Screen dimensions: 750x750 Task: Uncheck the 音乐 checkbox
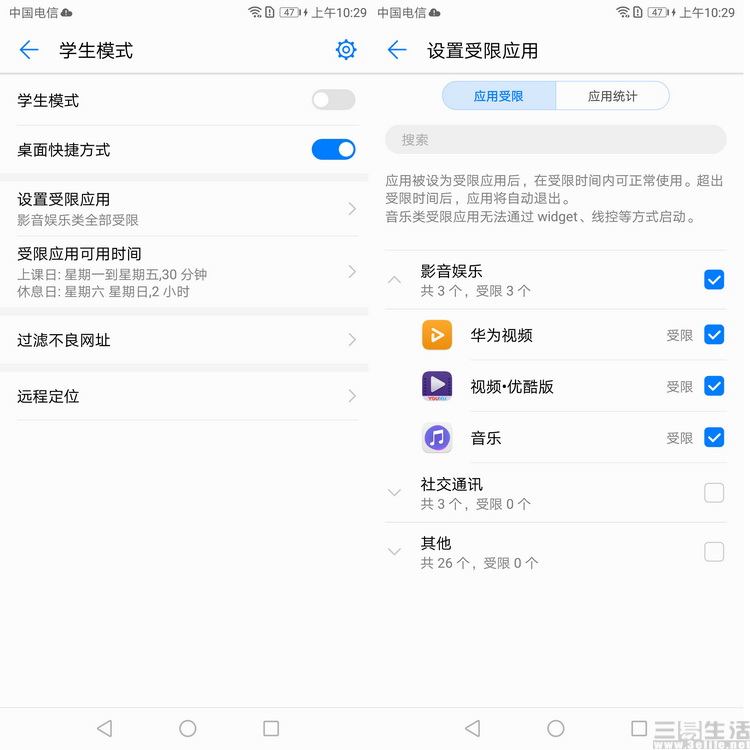pyautogui.click(x=714, y=437)
